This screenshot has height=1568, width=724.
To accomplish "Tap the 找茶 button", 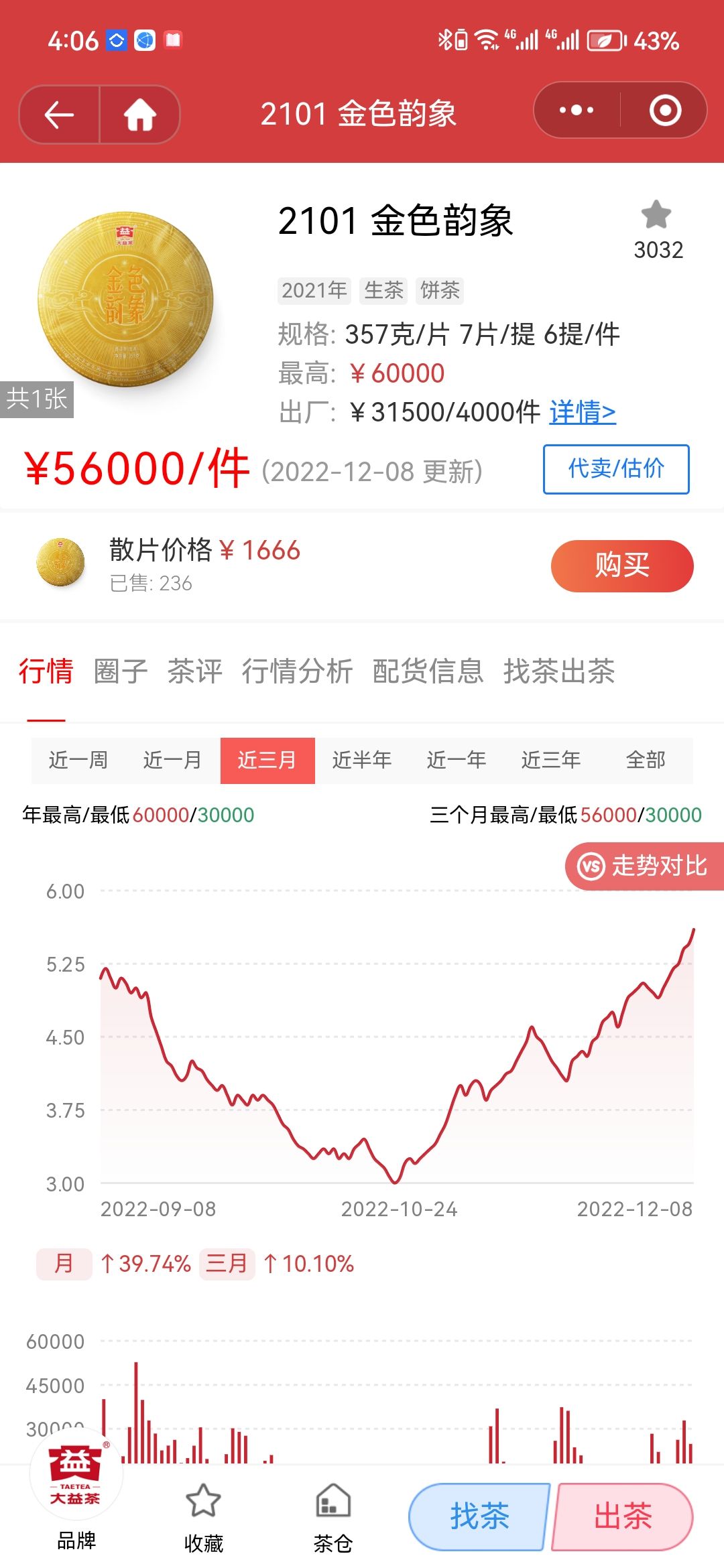I will [479, 1516].
